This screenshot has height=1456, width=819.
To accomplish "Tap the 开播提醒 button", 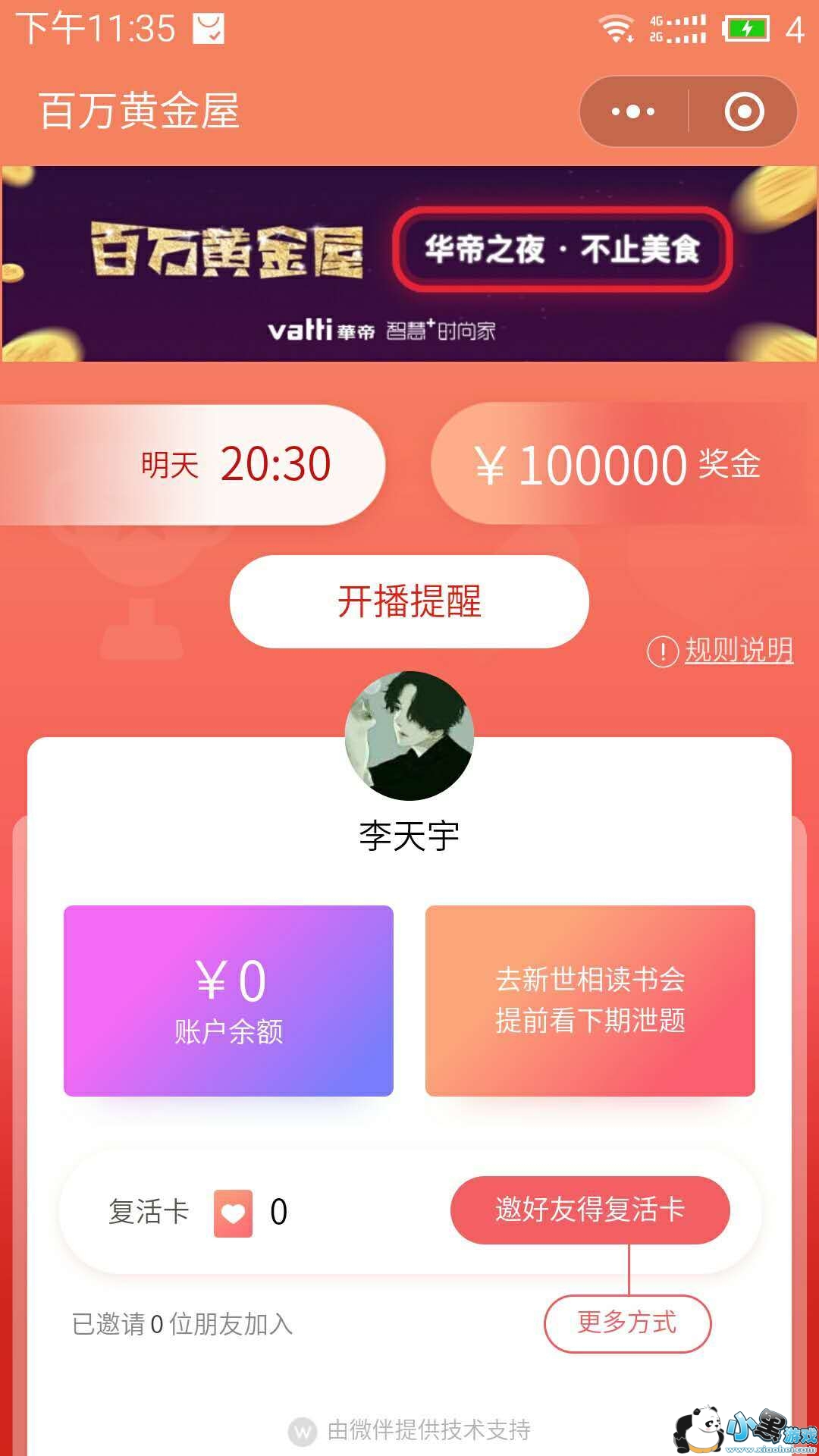I will (409, 601).
